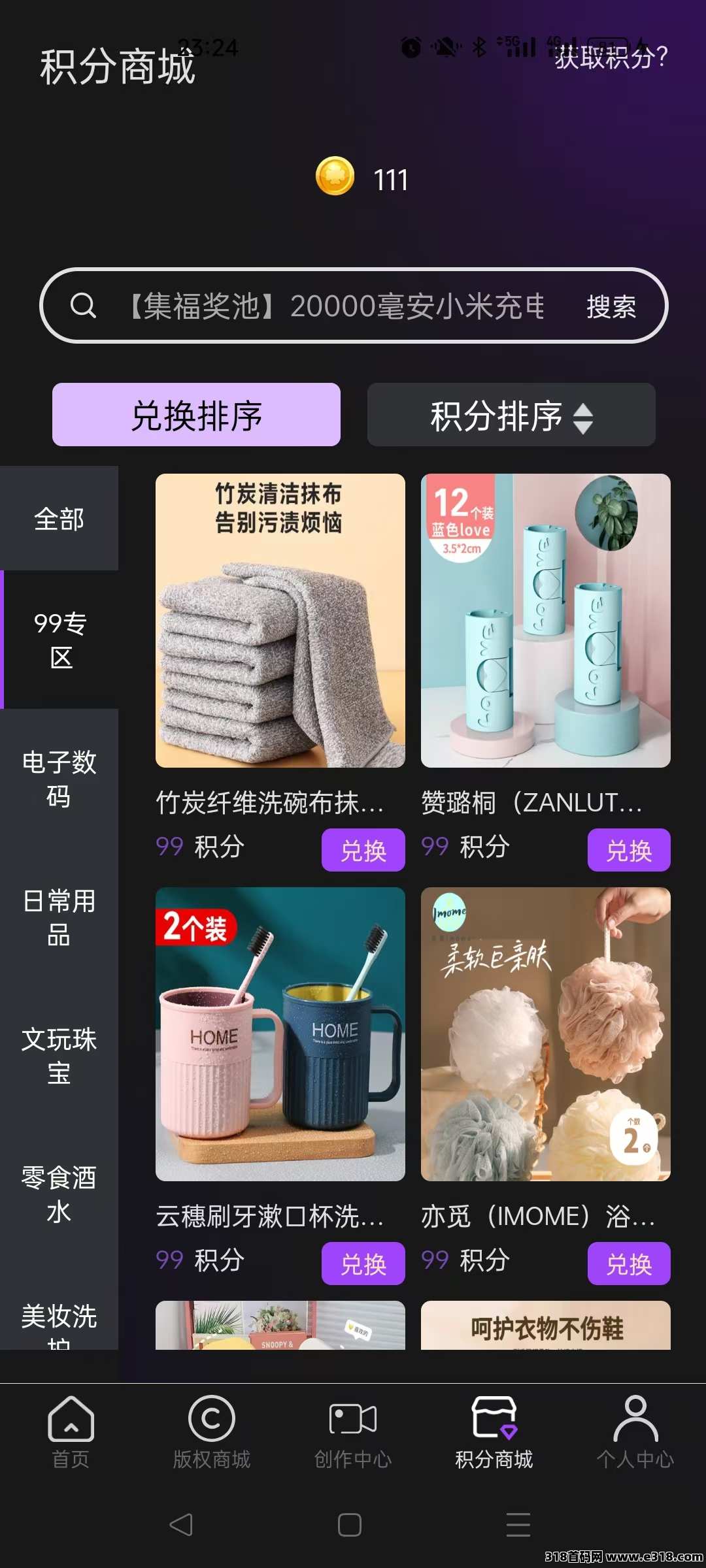Redeem the 竹炭纤维洗碗布 item
Screen dimensions: 706x1568
(x=363, y=850)
